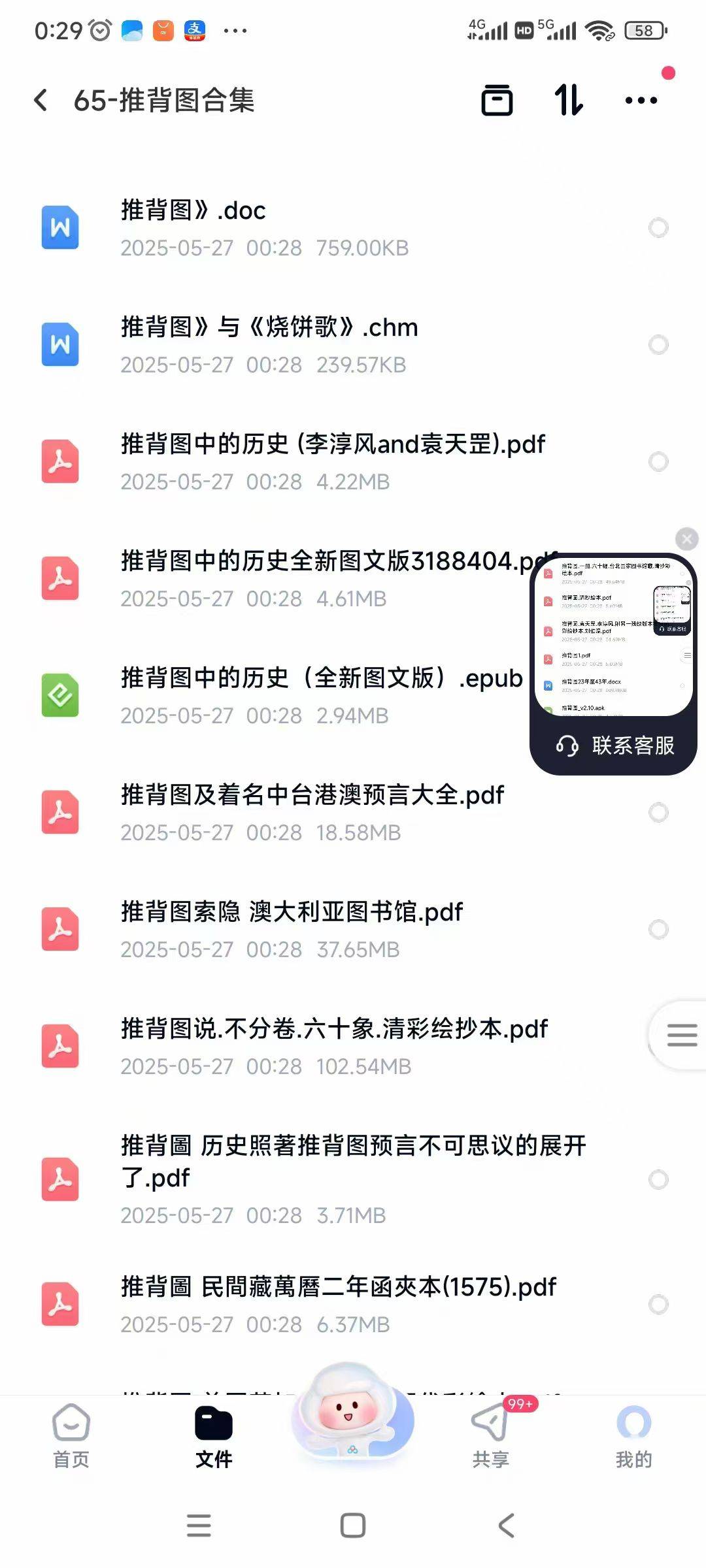The width and height of the screenshot is (706, 1568).
Task: Select the checkbox for 推背圖 历史照著推背图预言不可思议的展开了.pdf
Action: [658, 1179]
